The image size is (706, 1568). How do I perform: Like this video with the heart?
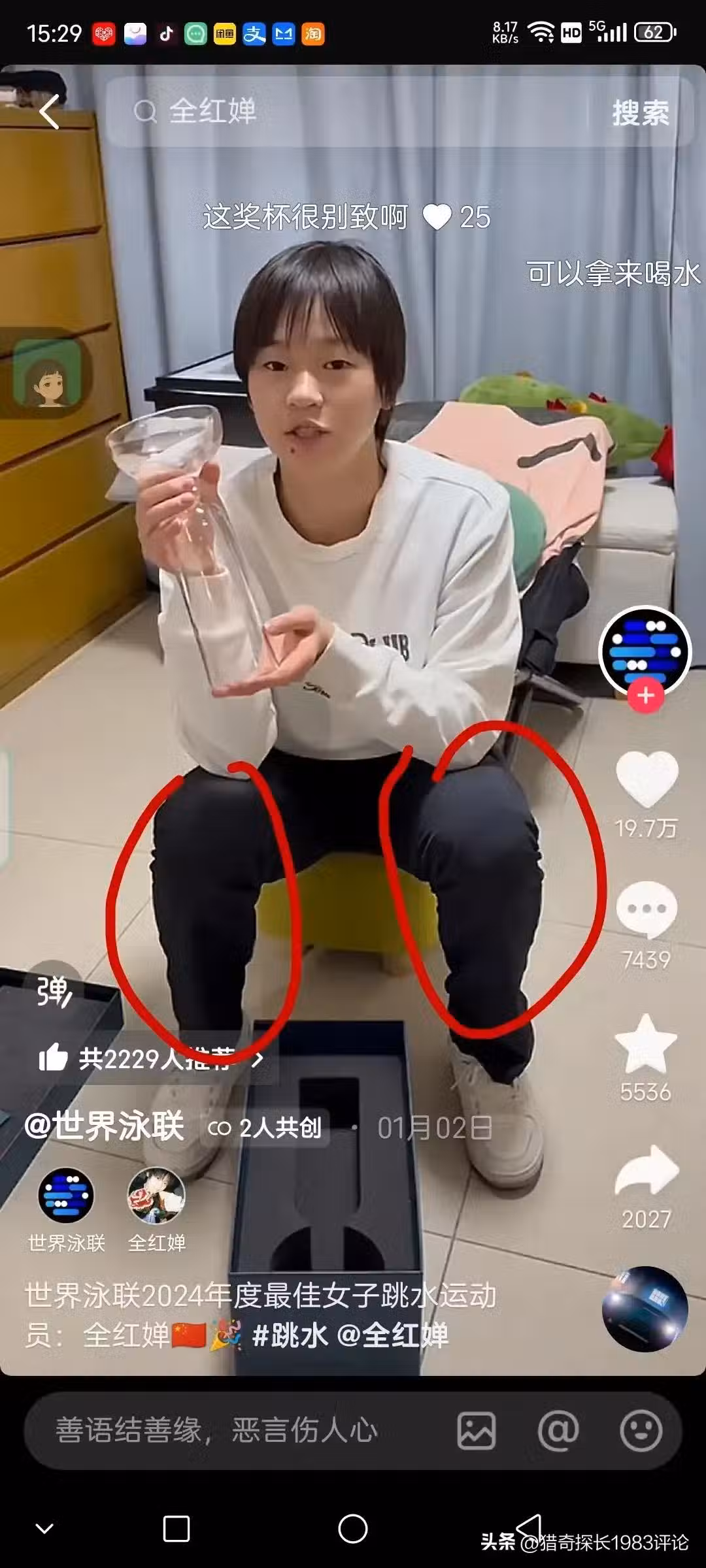pyautogui.click(x=647, y=779)
